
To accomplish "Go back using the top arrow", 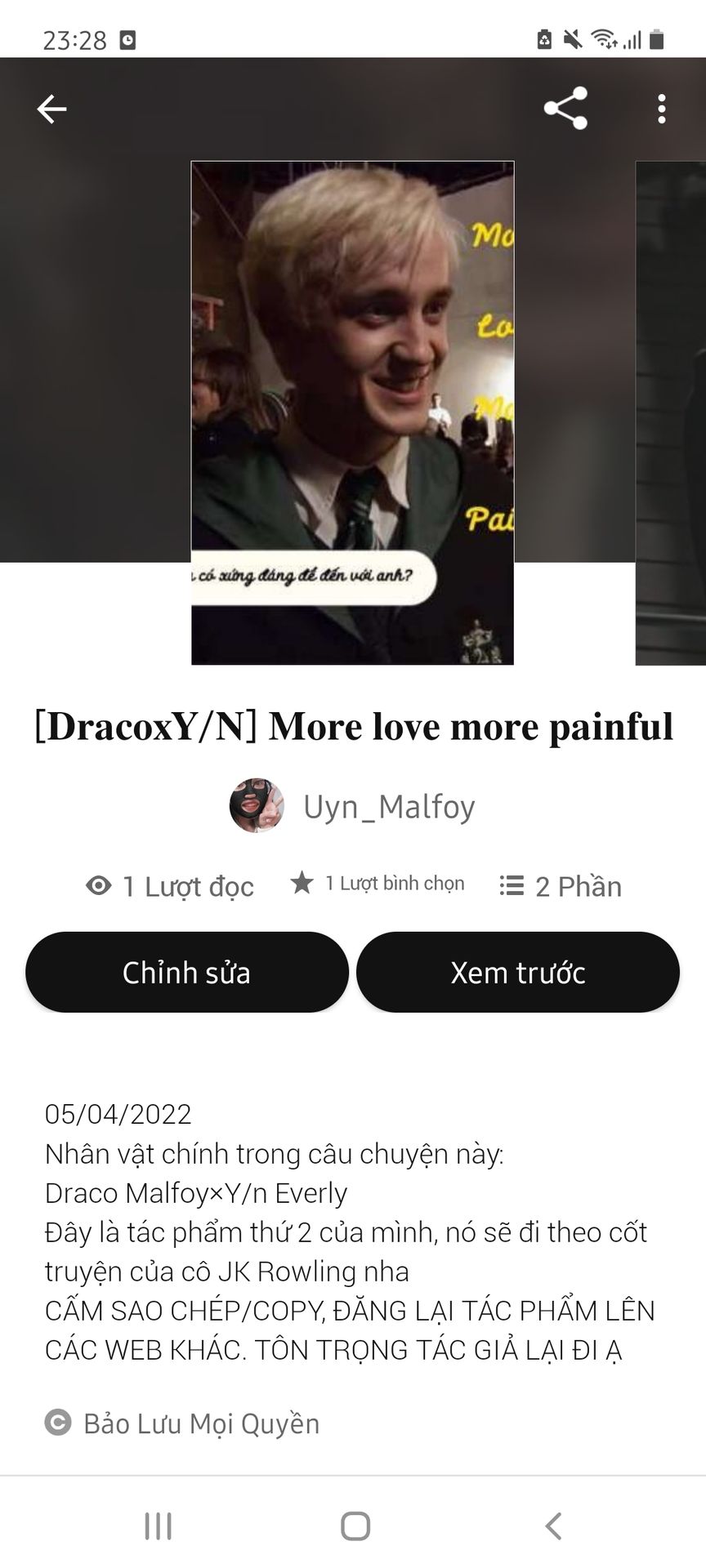I will coord(51,109).
